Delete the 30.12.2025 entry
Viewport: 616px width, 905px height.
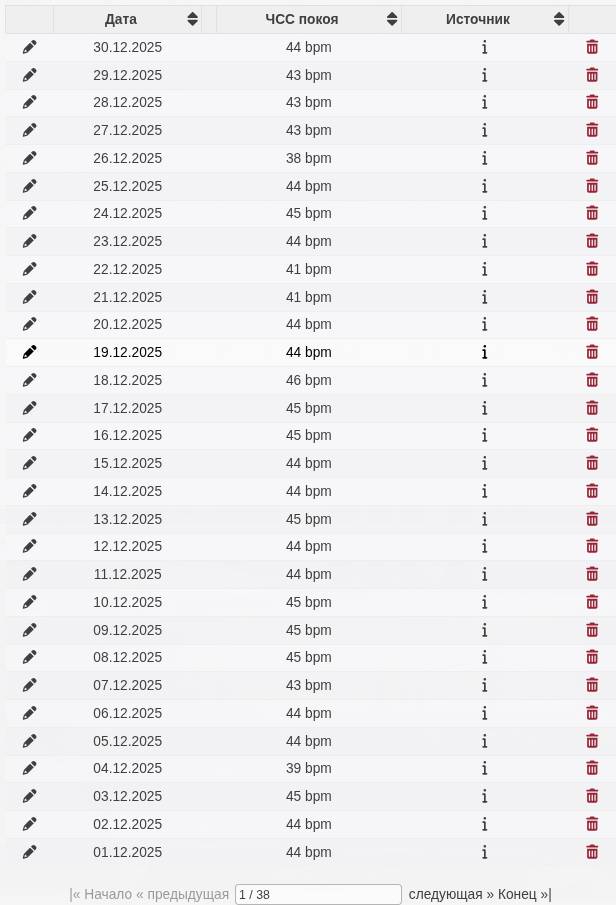pyautogui.click(x=592, y=47)
